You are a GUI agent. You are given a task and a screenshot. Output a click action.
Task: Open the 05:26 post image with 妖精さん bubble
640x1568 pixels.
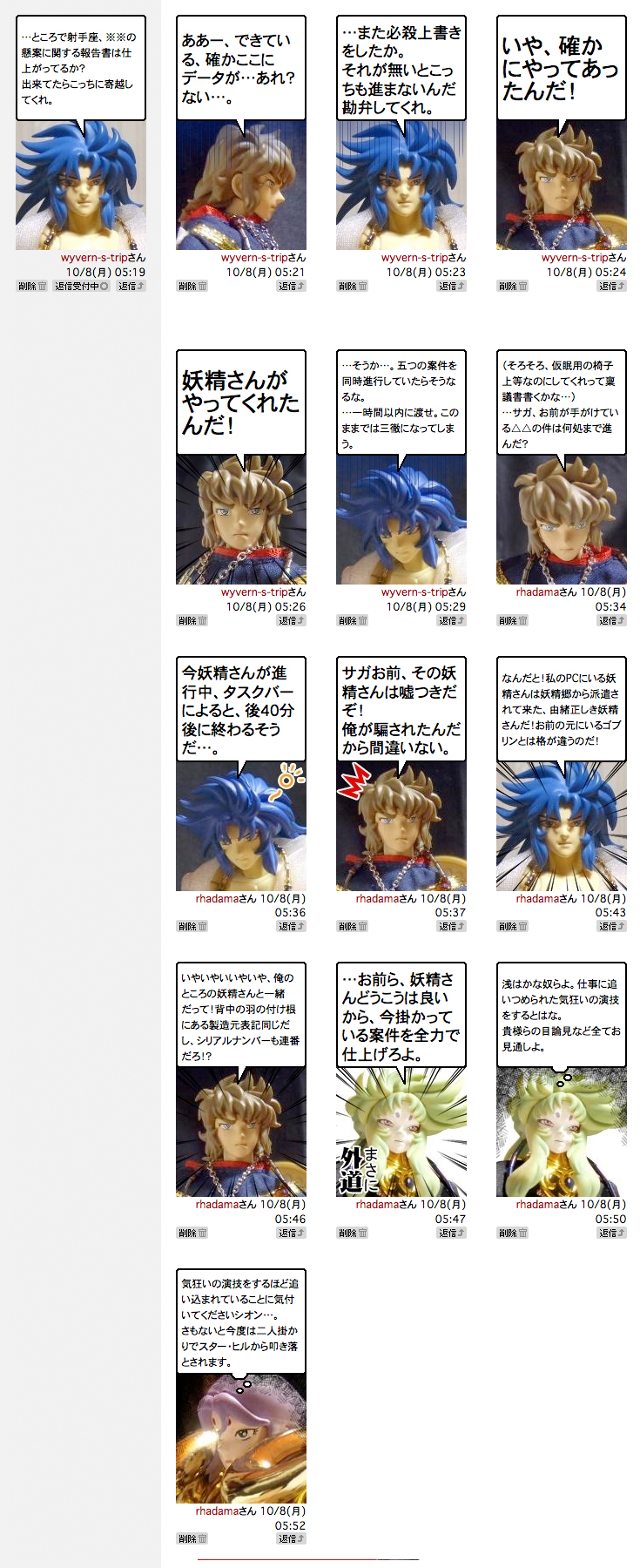[x=241, y=518]
